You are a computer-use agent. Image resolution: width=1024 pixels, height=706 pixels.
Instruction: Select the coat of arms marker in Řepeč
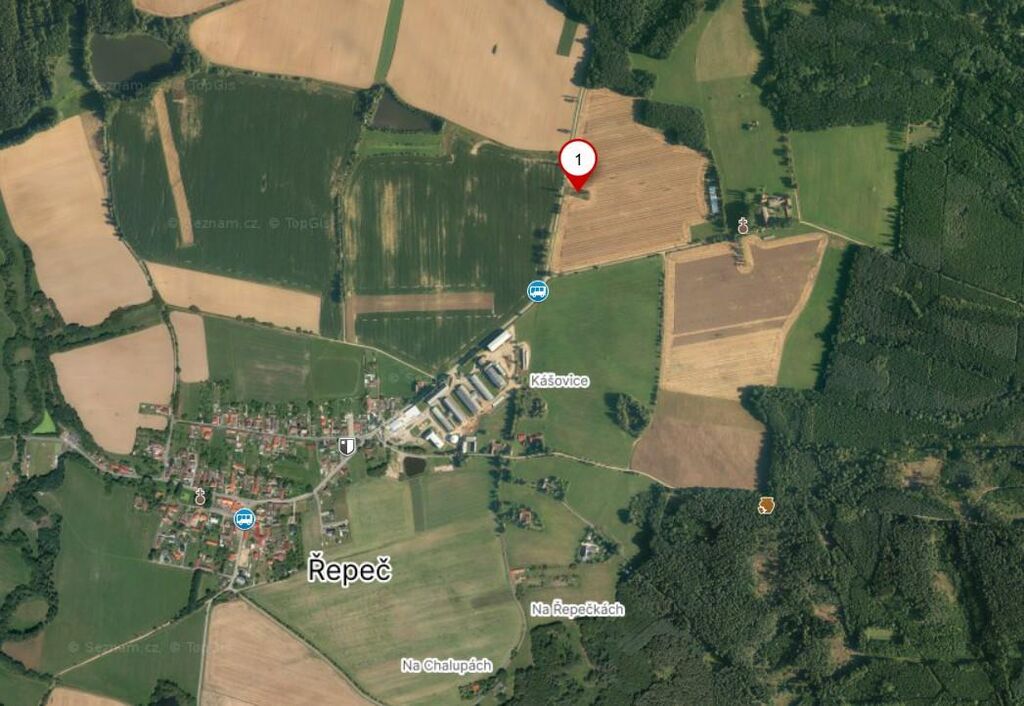tap(347, 446)
